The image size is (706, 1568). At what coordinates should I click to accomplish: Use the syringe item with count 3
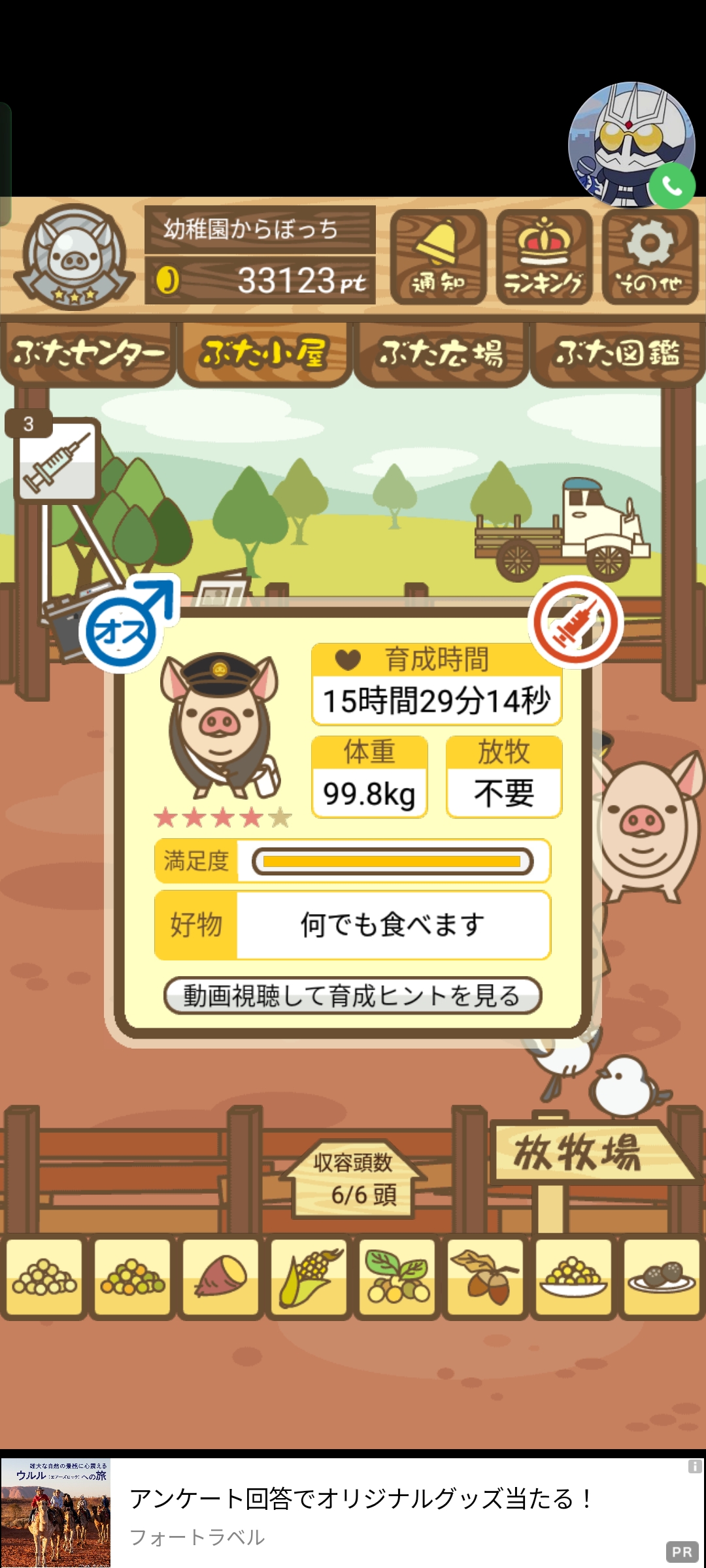pos(58,461)
